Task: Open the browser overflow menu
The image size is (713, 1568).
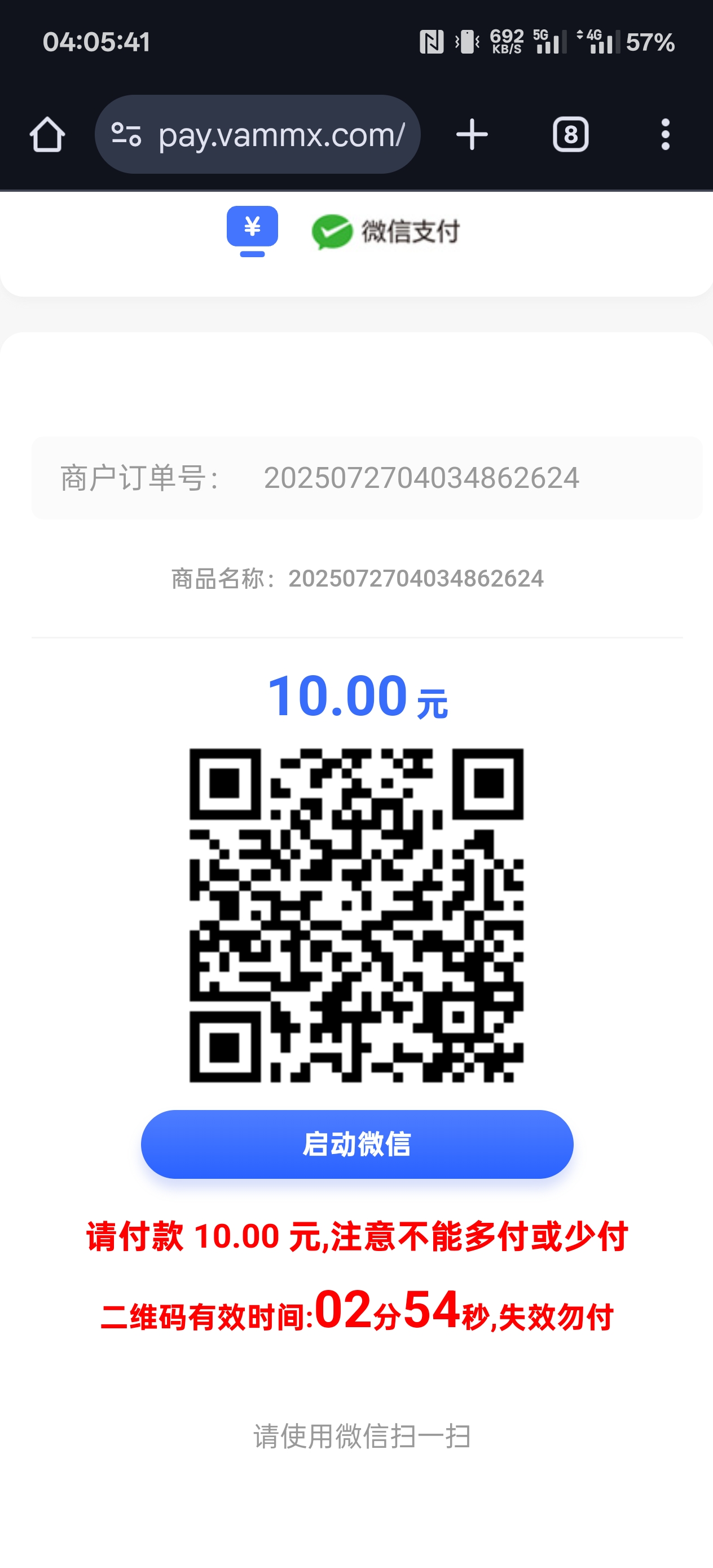Action: point(666,135)
